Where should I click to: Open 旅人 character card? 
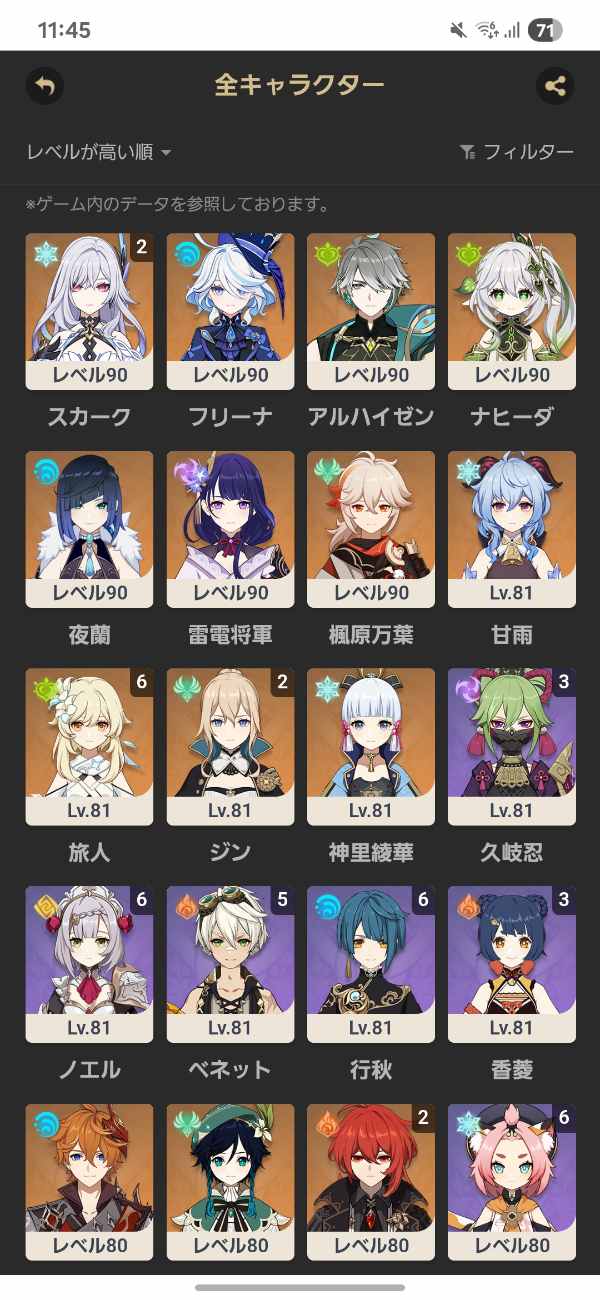(x=89, y=746)
